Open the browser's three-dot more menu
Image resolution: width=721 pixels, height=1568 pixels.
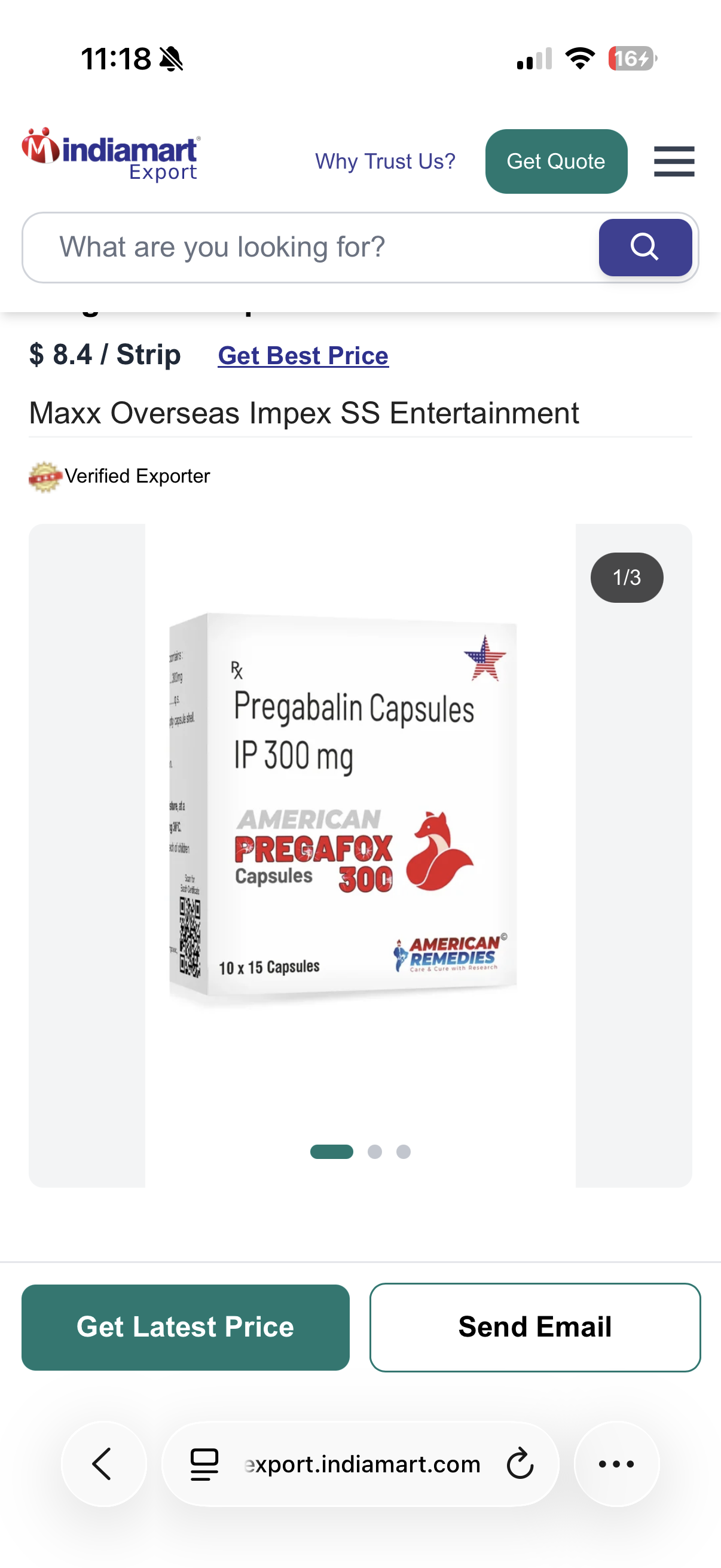pyautogui.click(x=616, y=1463)
